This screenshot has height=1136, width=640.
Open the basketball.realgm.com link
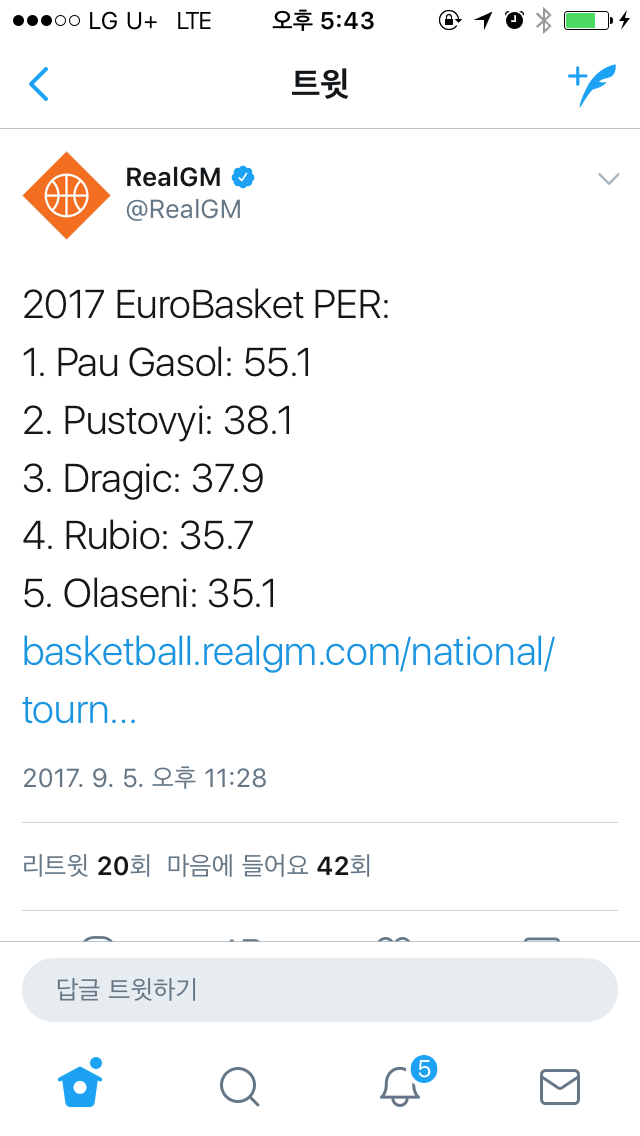pos(288,680)
